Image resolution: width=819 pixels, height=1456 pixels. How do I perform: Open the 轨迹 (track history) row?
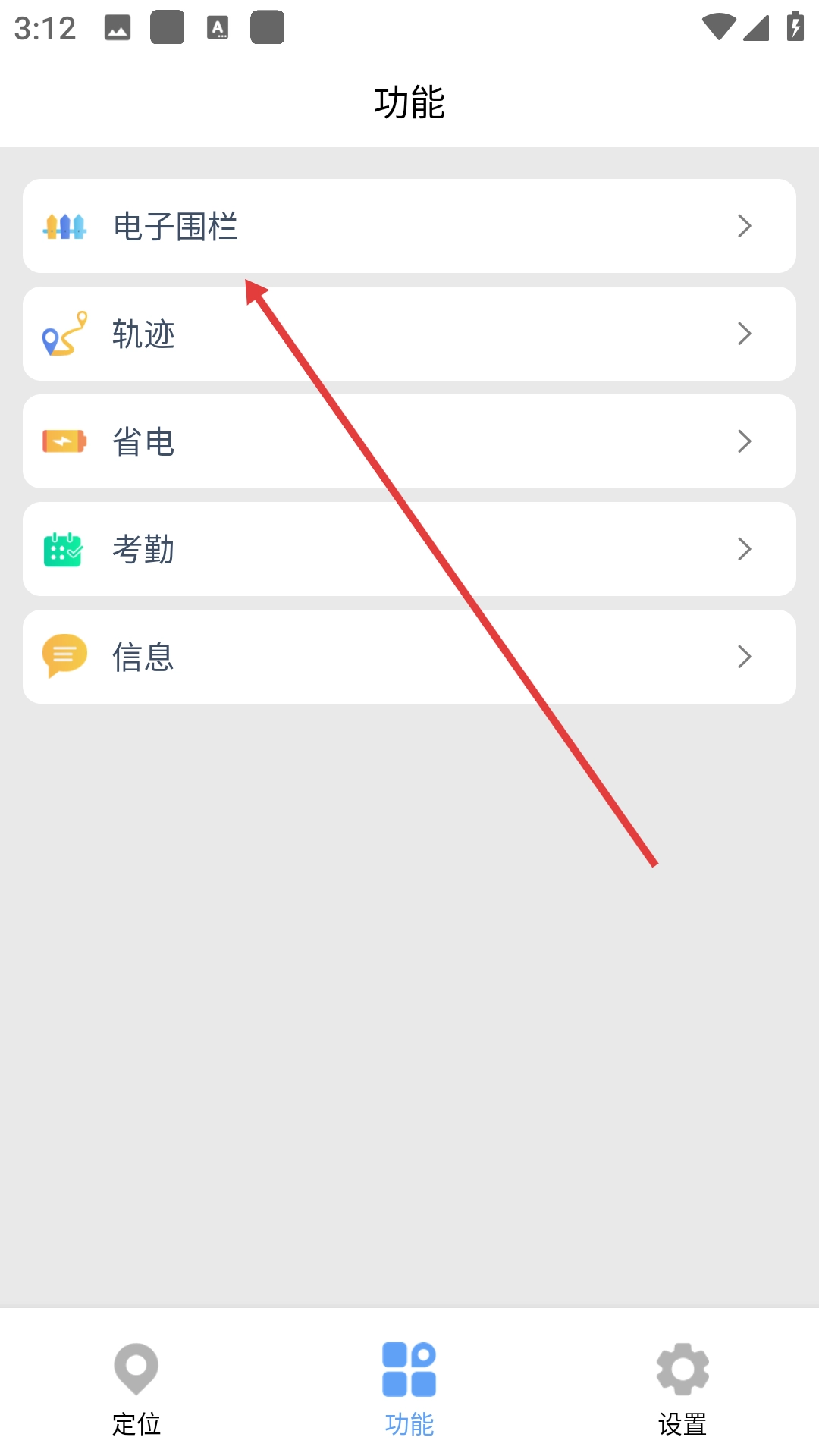point(409,334)
